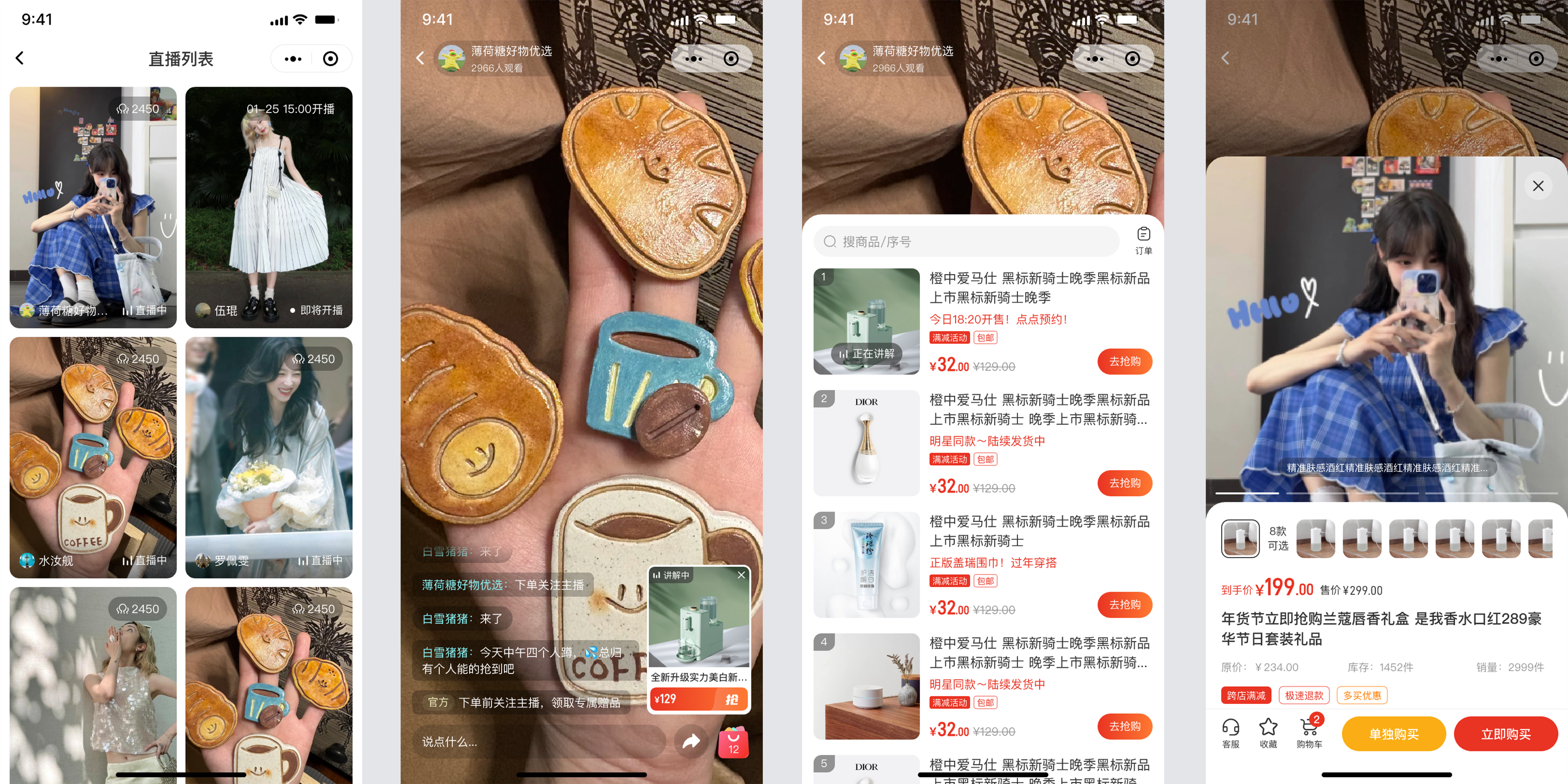This screenshot has height=784, width=1568.
Task: Close the product detail sheet
Action: pos(1537,186)
